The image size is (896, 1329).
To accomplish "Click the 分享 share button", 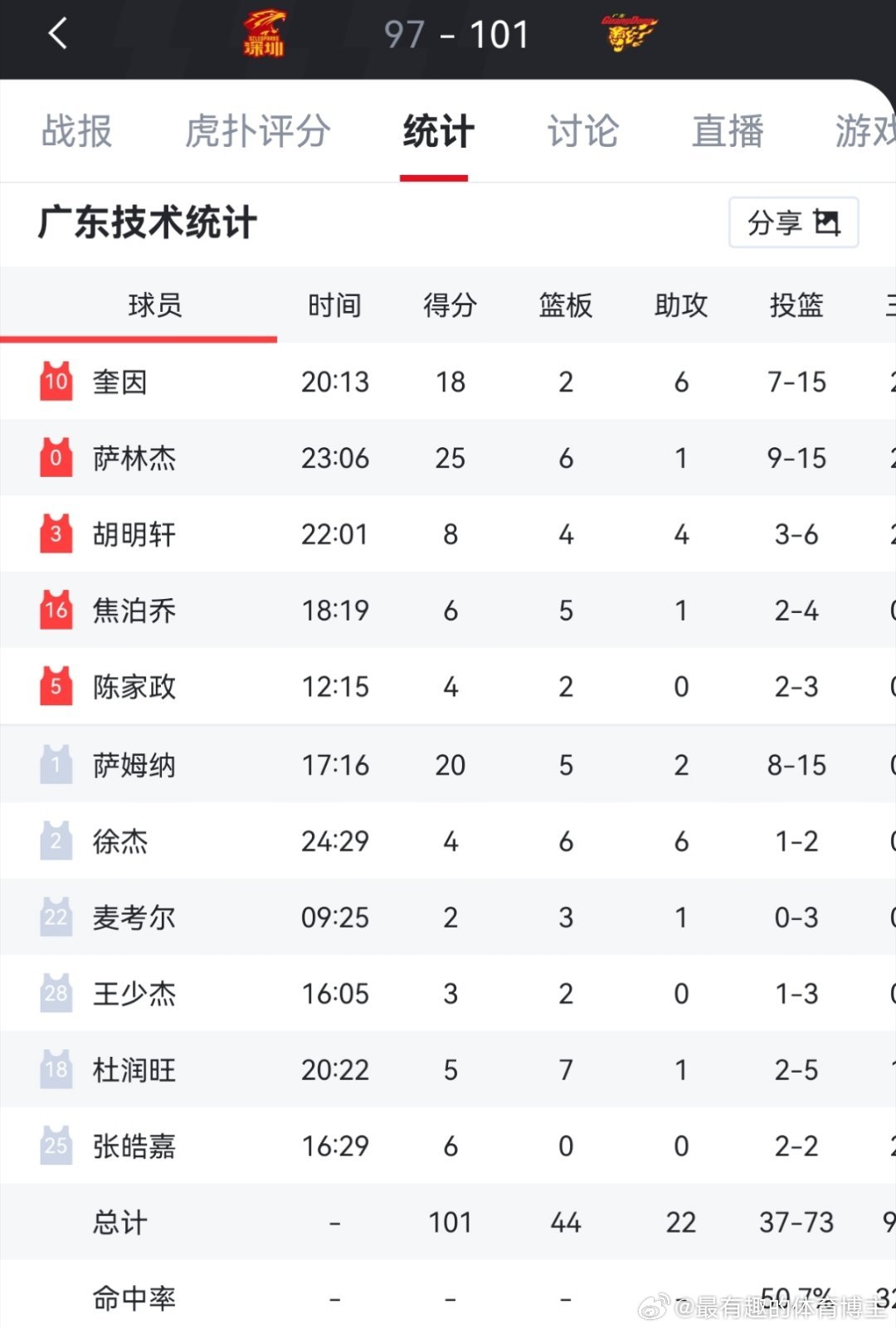I will coord(792,222).
